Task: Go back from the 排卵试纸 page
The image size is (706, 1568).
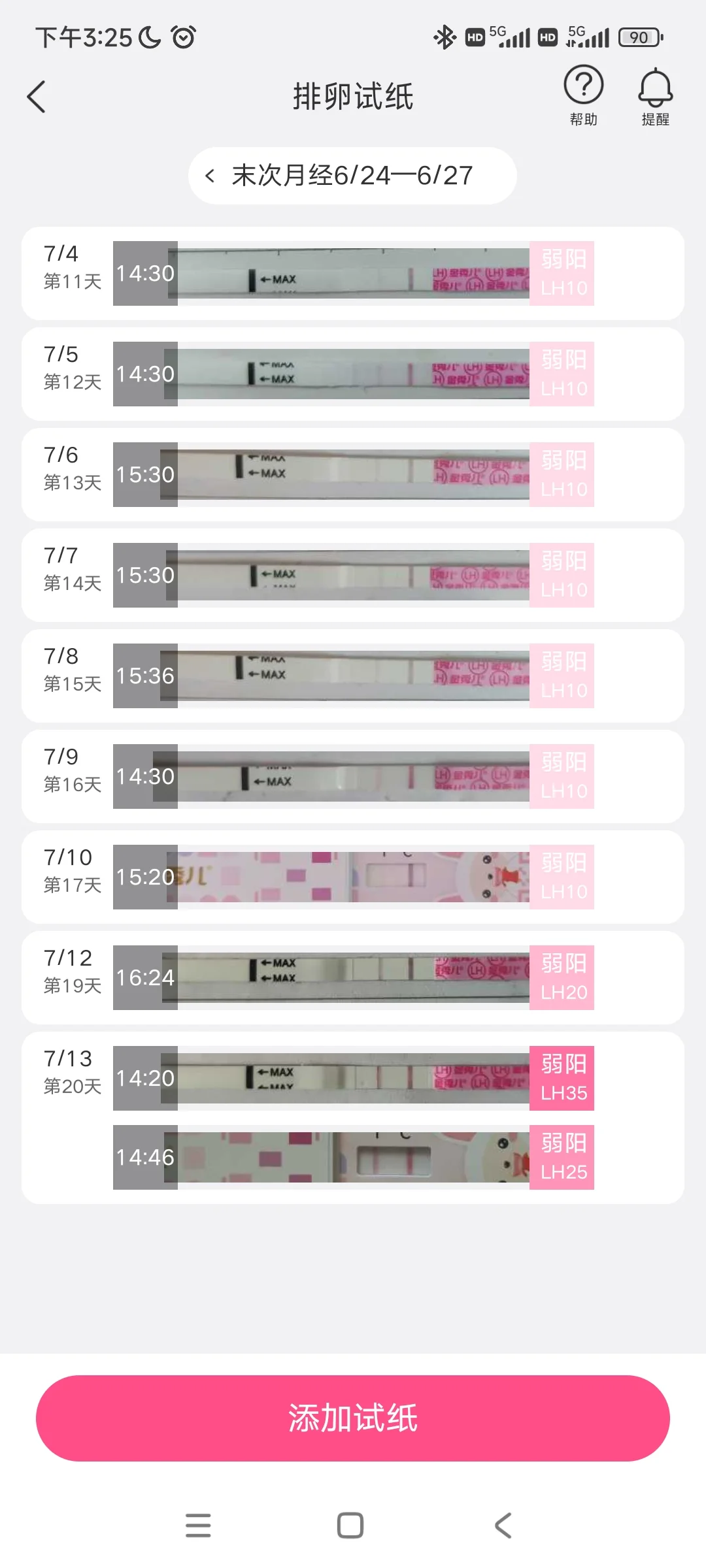Action: pos(37,97)
